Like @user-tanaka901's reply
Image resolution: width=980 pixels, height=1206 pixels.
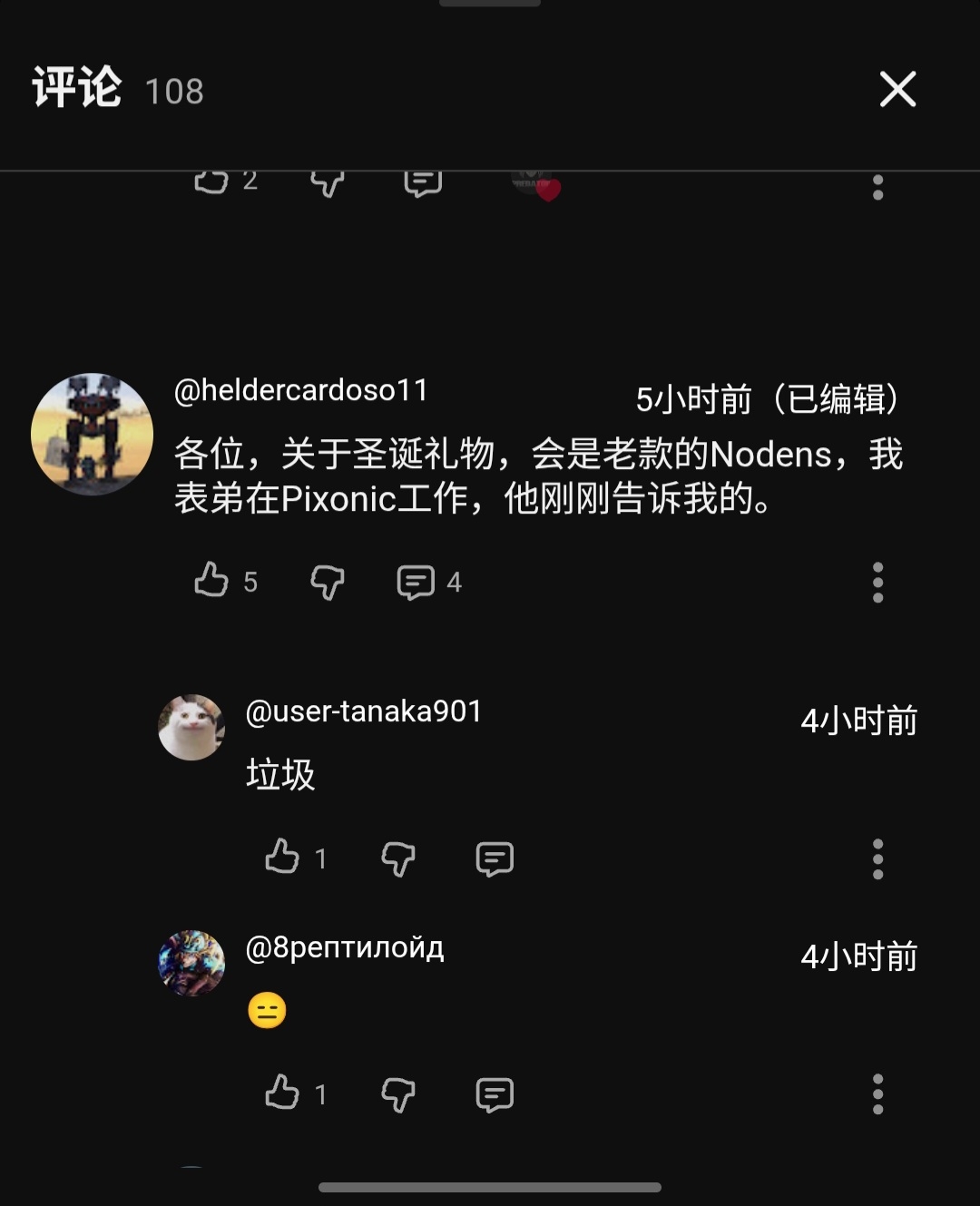coord(282,858)
